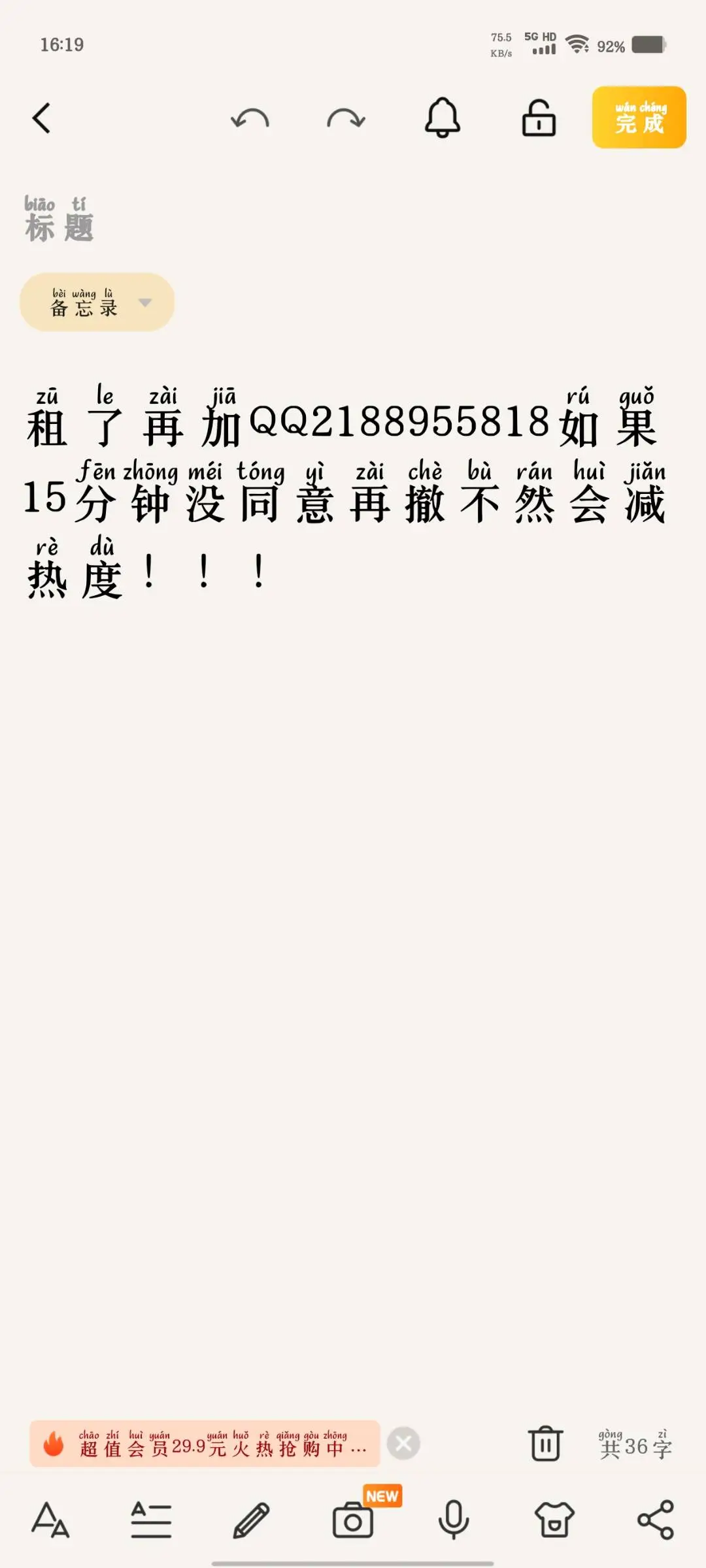Viewport: 706px width, 1568px height.
Task: Undo the last edit
Action: pyautogui.click(x=250, y=119)
